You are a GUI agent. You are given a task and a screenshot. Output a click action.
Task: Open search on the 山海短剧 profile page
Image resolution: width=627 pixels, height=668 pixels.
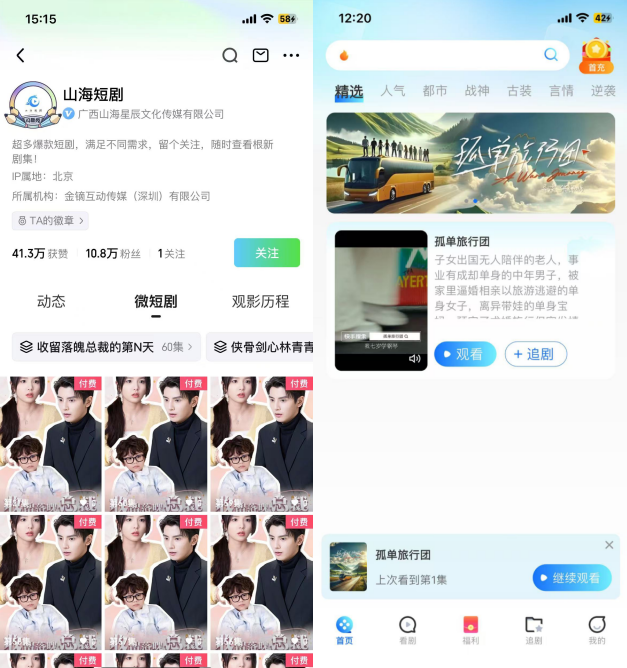coord(230,56)
